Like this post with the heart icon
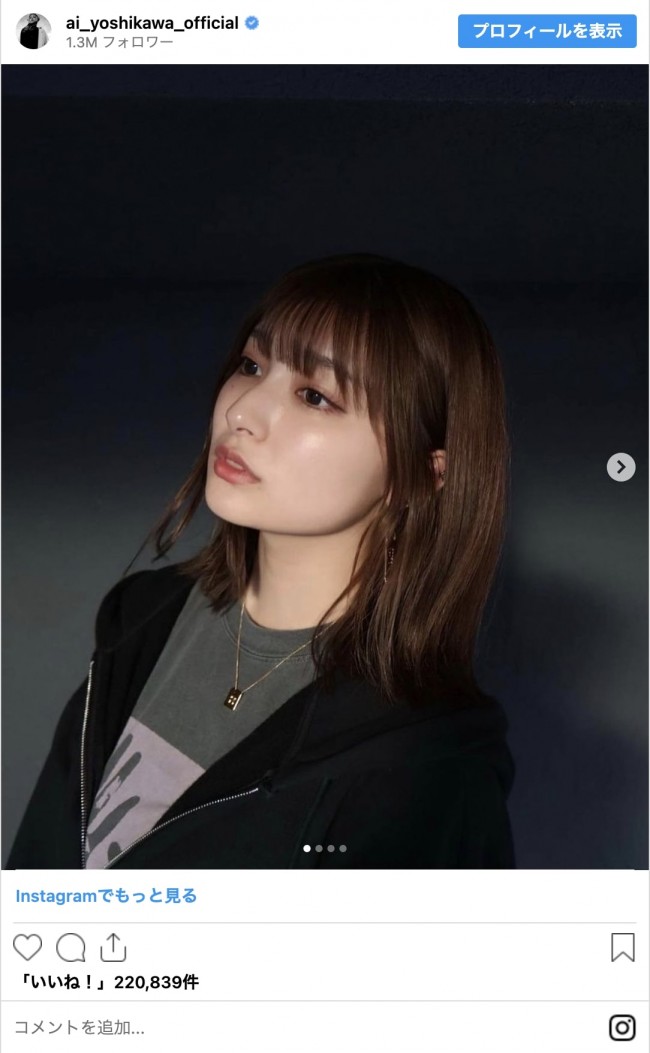Viewport: 650px width, 1053px height. point(28,946)
